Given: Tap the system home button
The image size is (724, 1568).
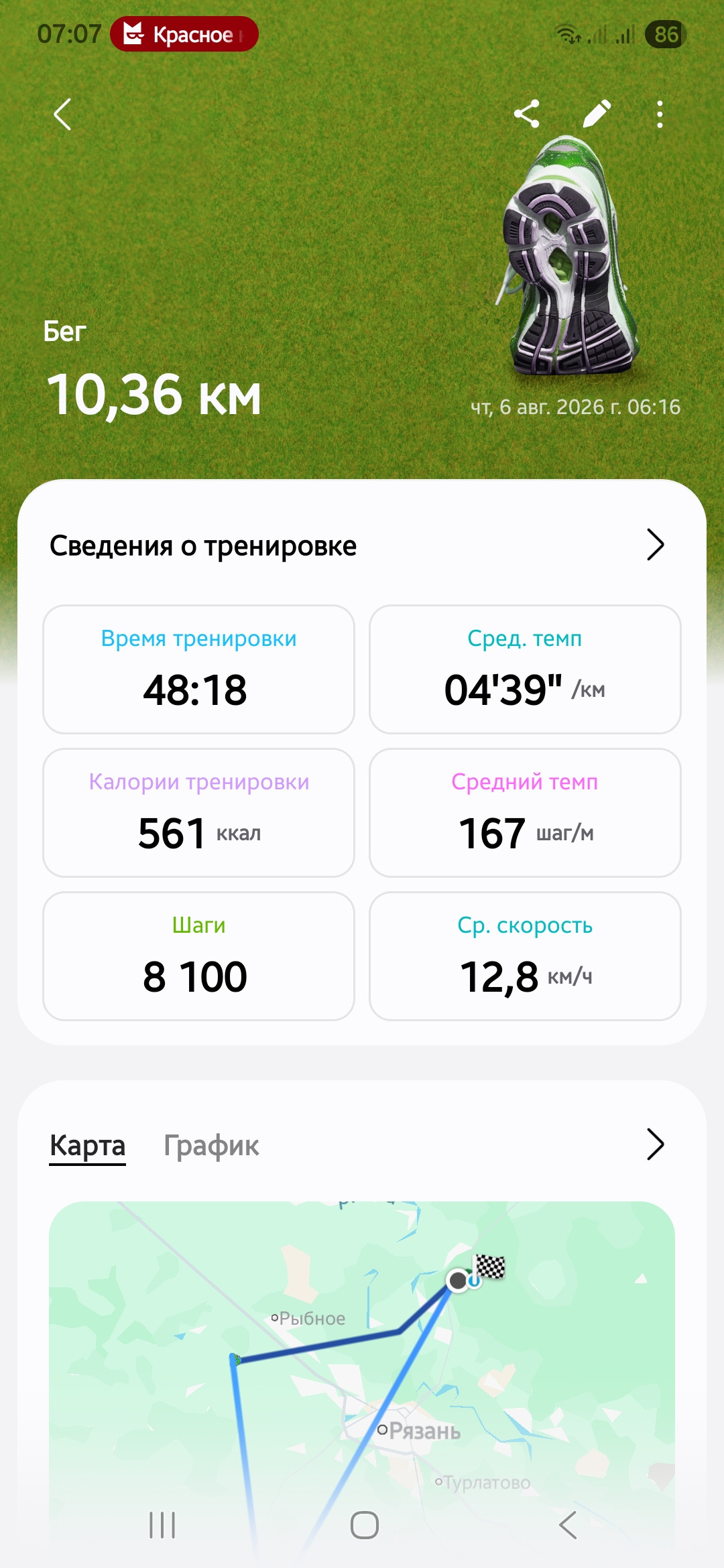Looking at the screenshot, I should pyautogui.click(x=365, y=1525).
